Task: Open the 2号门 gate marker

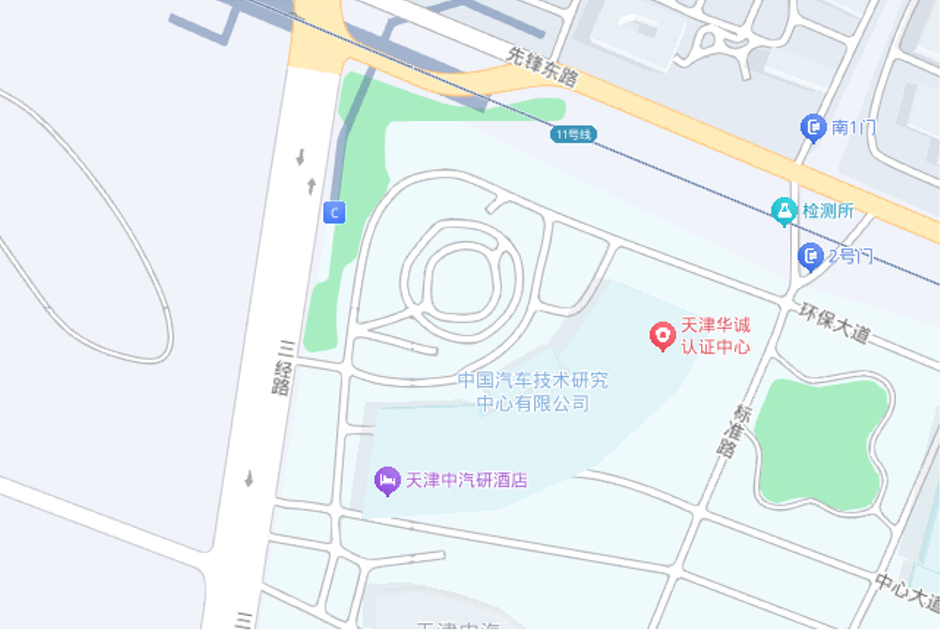Action: 810,257
